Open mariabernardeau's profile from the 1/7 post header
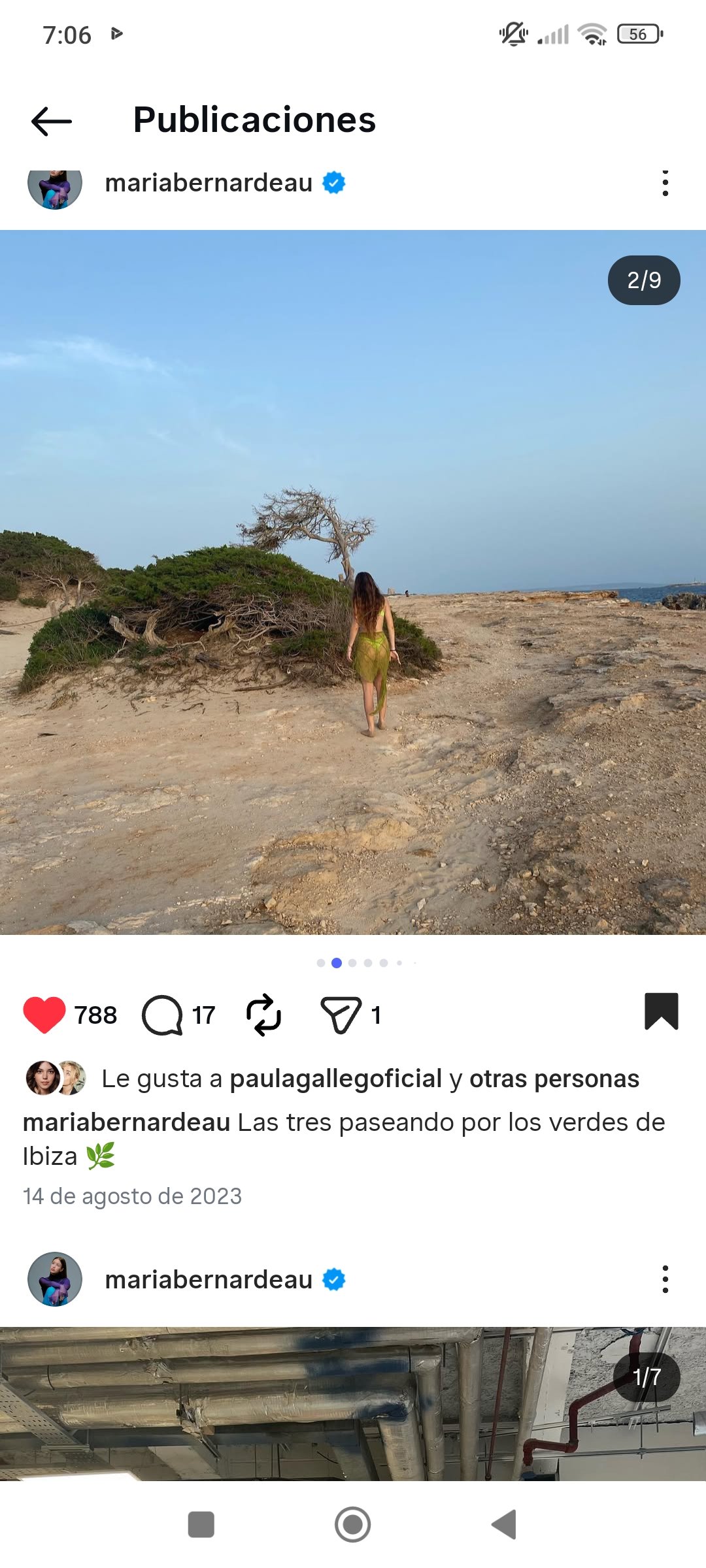Image resolution: width=706 pixels, height=1568 pixels. 209,1279
